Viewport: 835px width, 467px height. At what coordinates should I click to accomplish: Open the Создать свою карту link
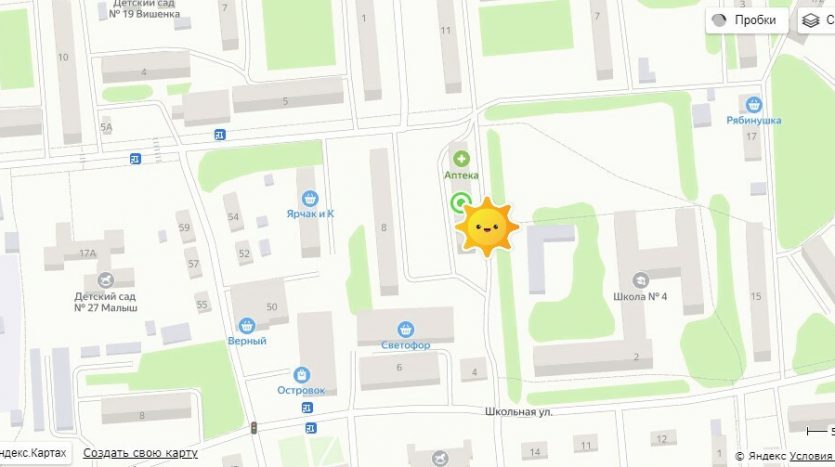(x=140, y=453)
